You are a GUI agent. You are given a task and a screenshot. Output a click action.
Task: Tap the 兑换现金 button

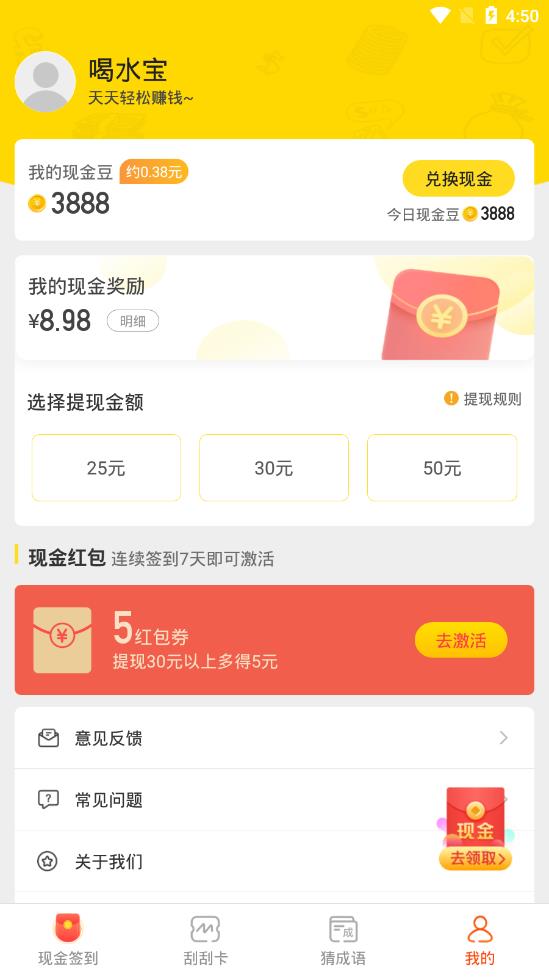(459, 179)
